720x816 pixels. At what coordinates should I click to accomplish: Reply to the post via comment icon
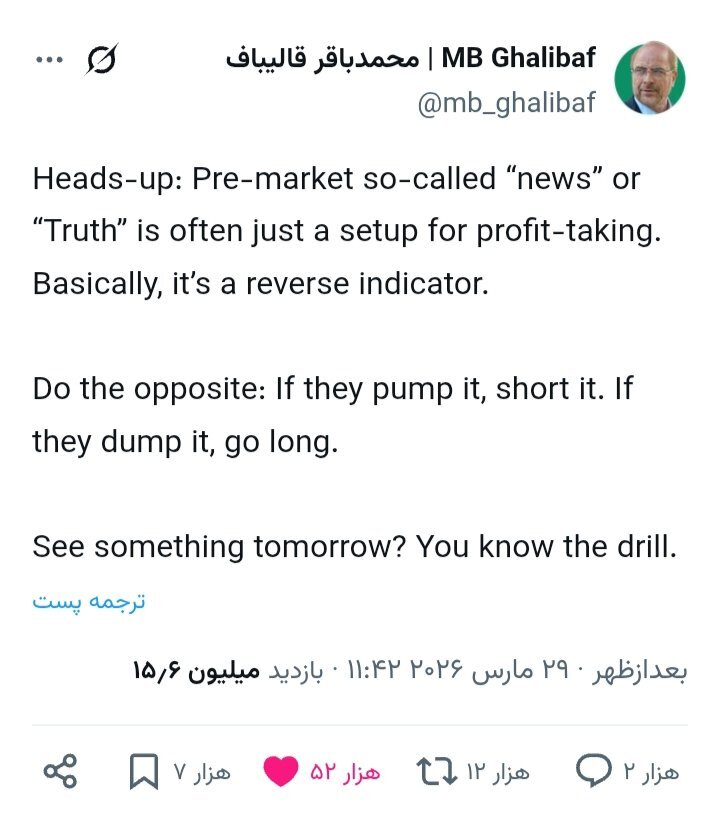pyautogui.click(x=594, y=771)
